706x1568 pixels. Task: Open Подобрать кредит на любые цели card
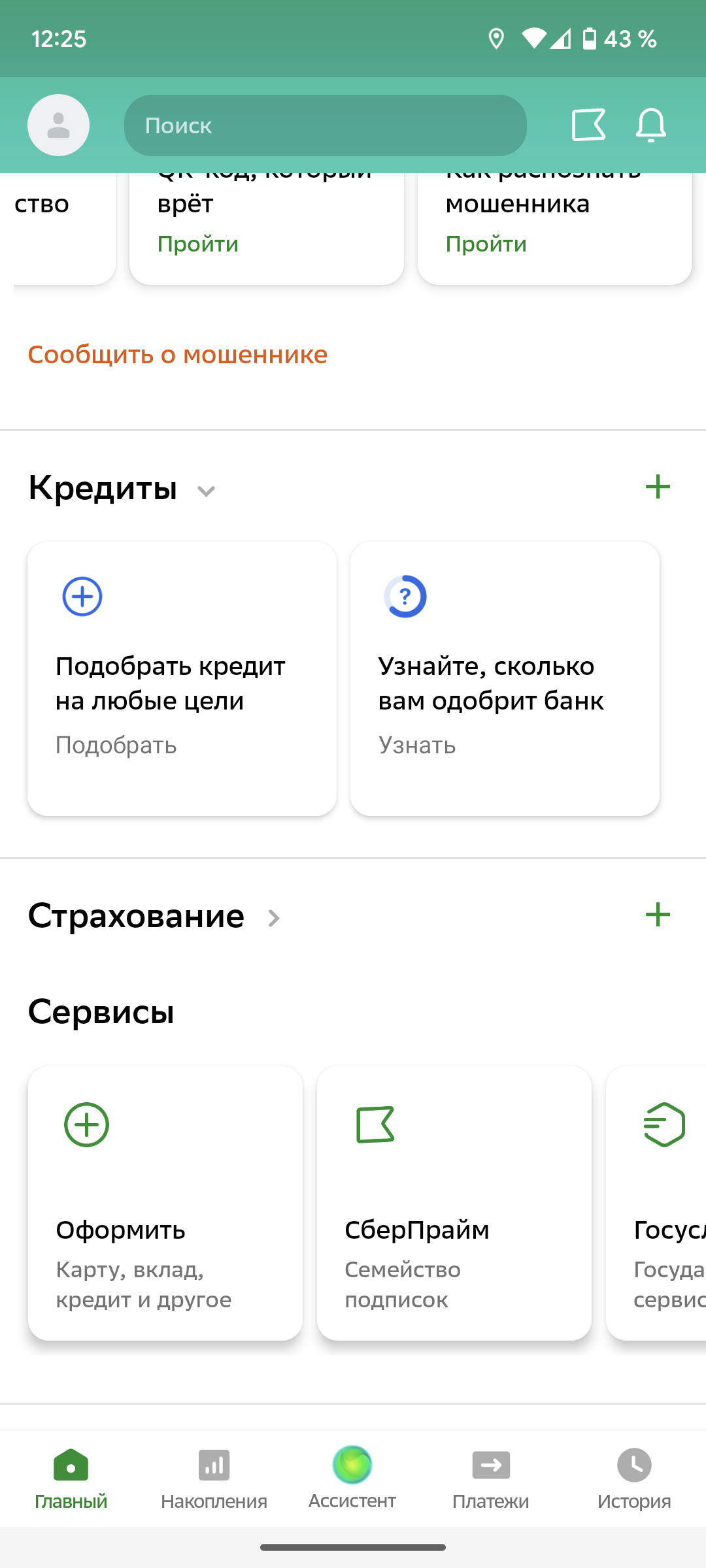[x=182, y=678]
